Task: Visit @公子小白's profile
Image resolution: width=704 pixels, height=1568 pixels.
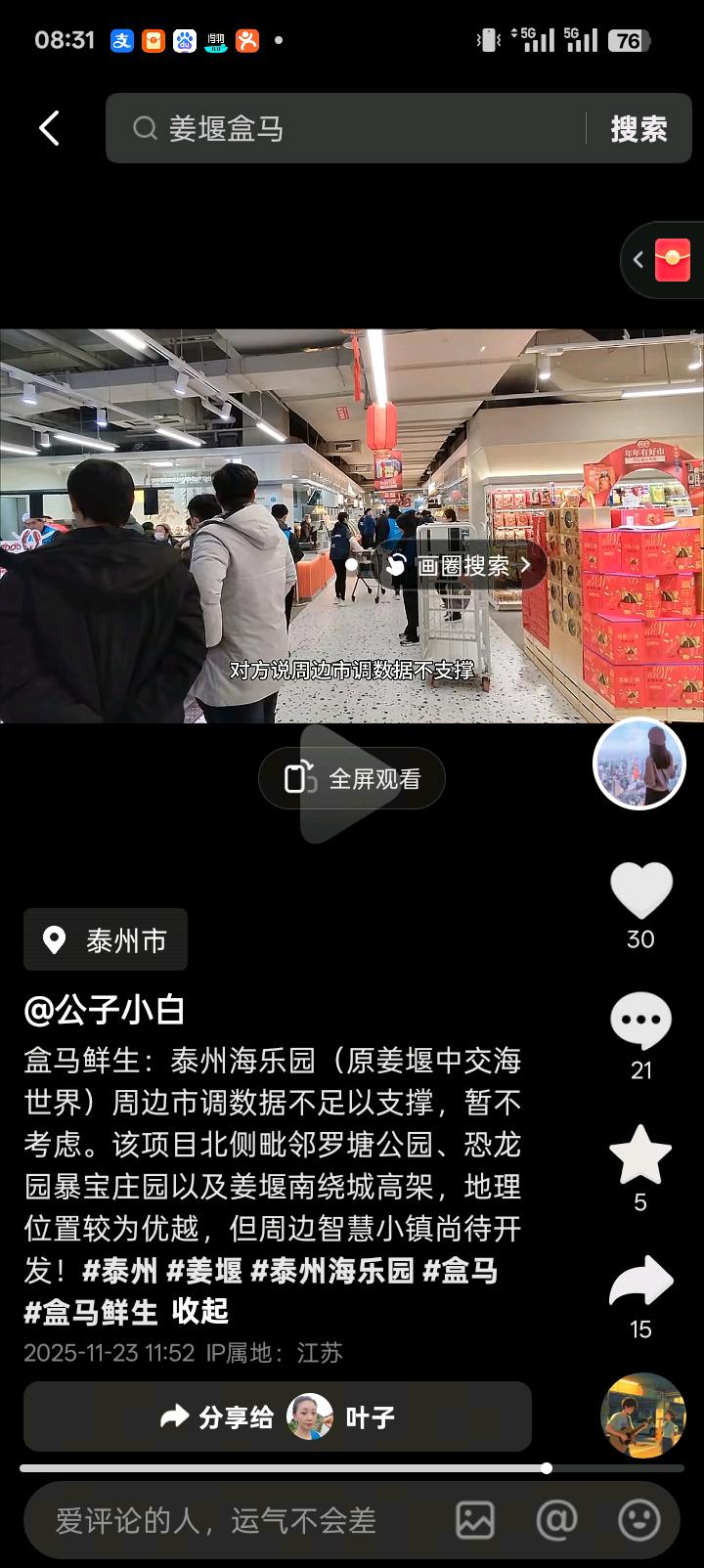Action: point(104,1010)
